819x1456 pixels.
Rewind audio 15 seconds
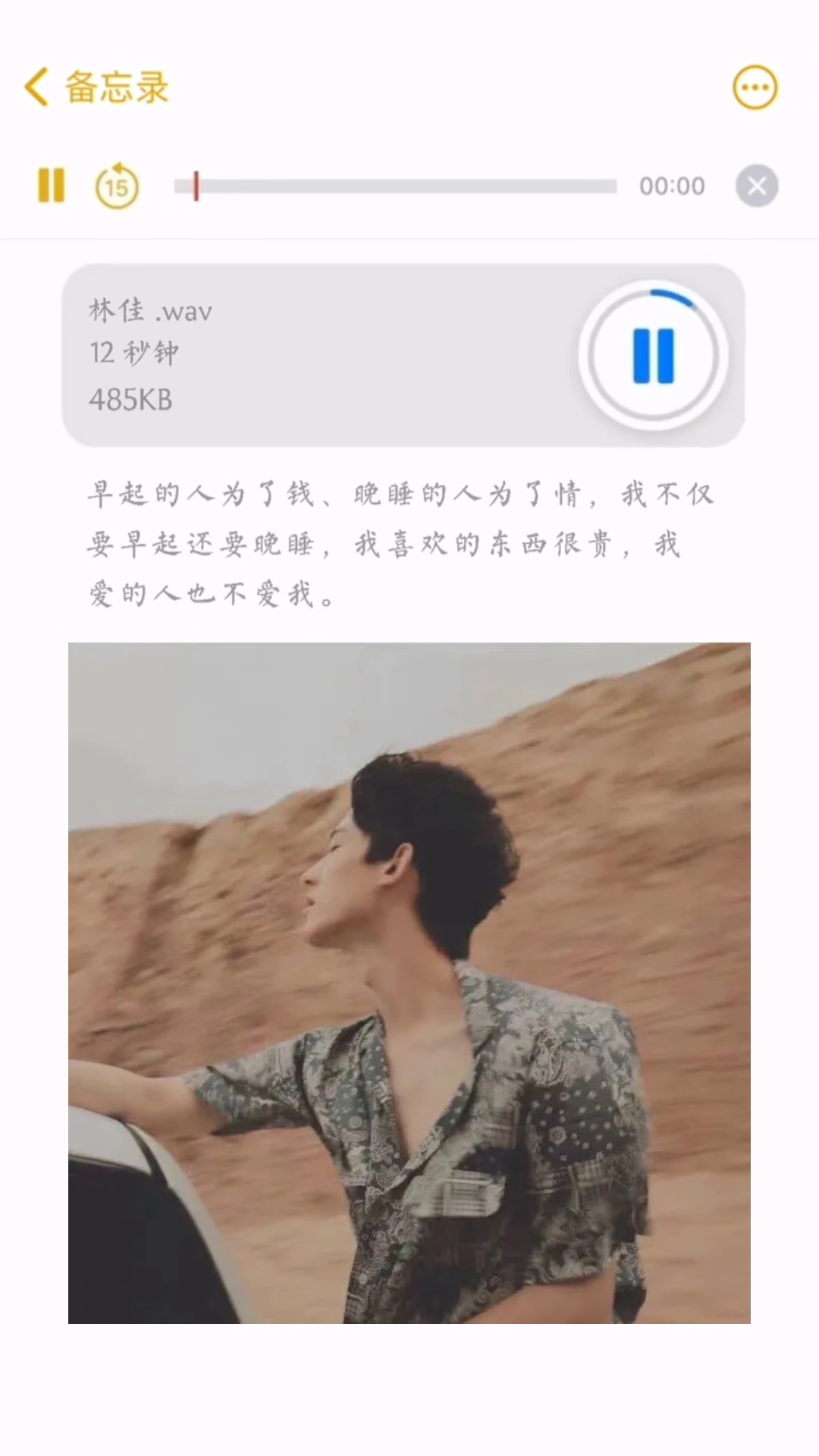tap(117, 186)
